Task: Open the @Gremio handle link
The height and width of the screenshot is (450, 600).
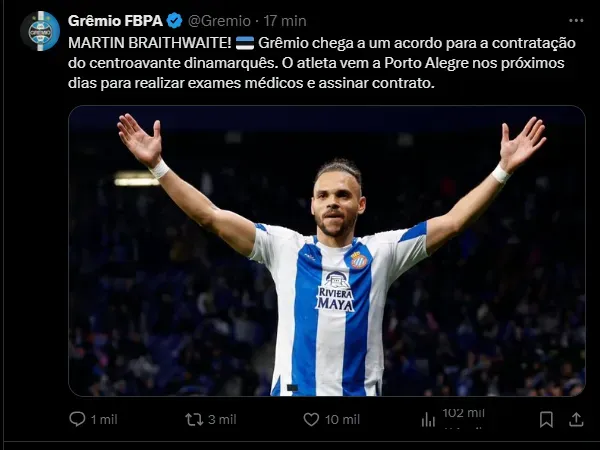Action: pos(221,20)
